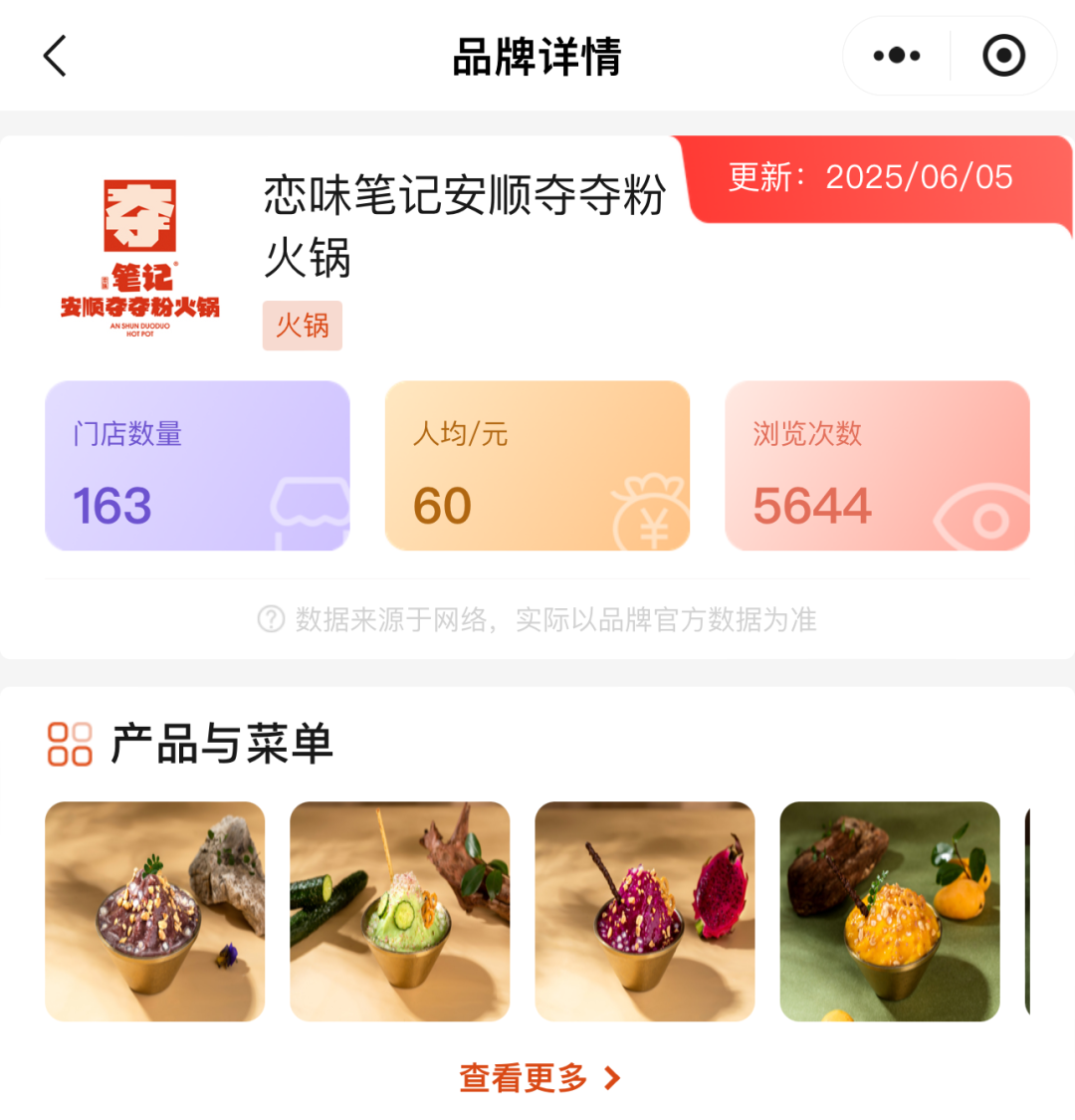Open the green cucumber dessert photo
Screen dimensions: 1075x1120
400,911
